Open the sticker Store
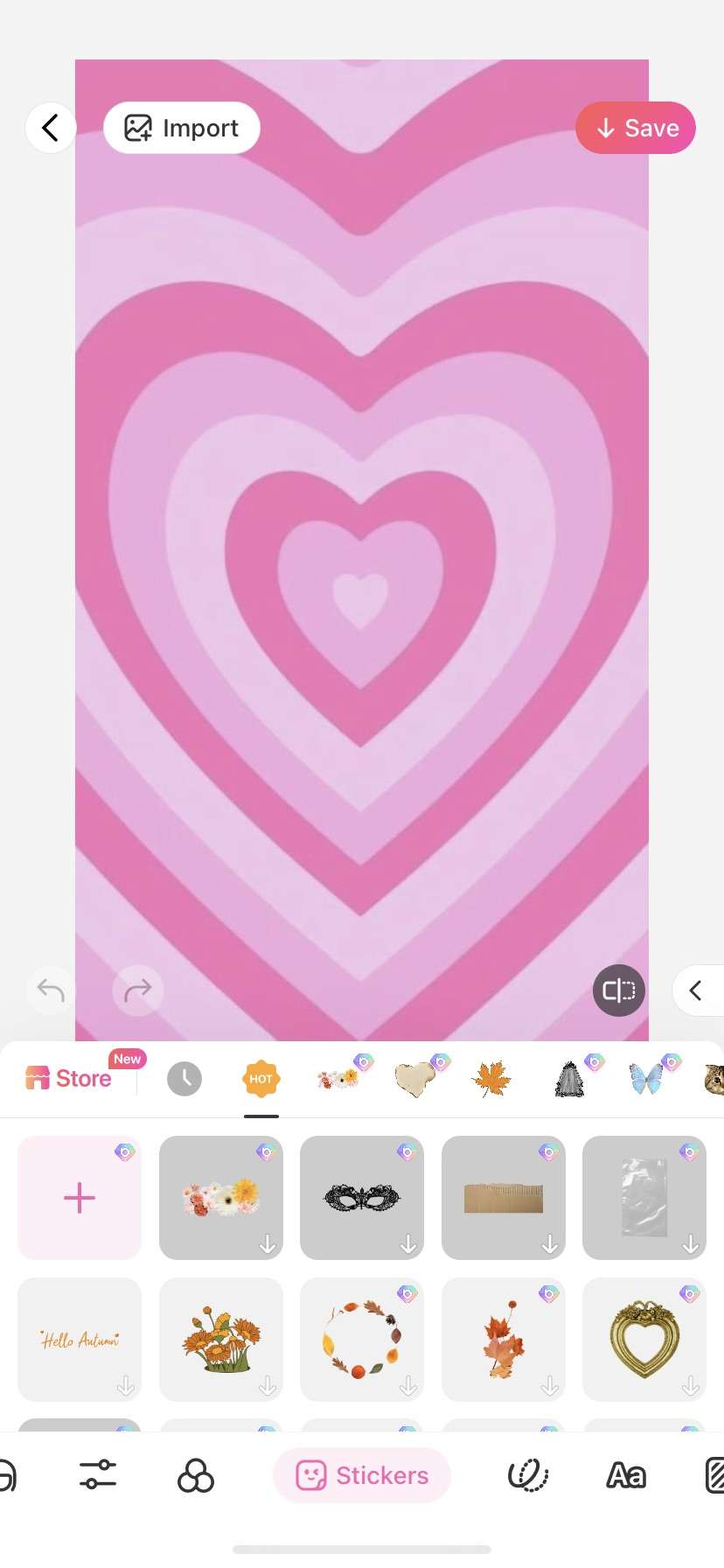724x1568 pixels. coord(70,1078)
